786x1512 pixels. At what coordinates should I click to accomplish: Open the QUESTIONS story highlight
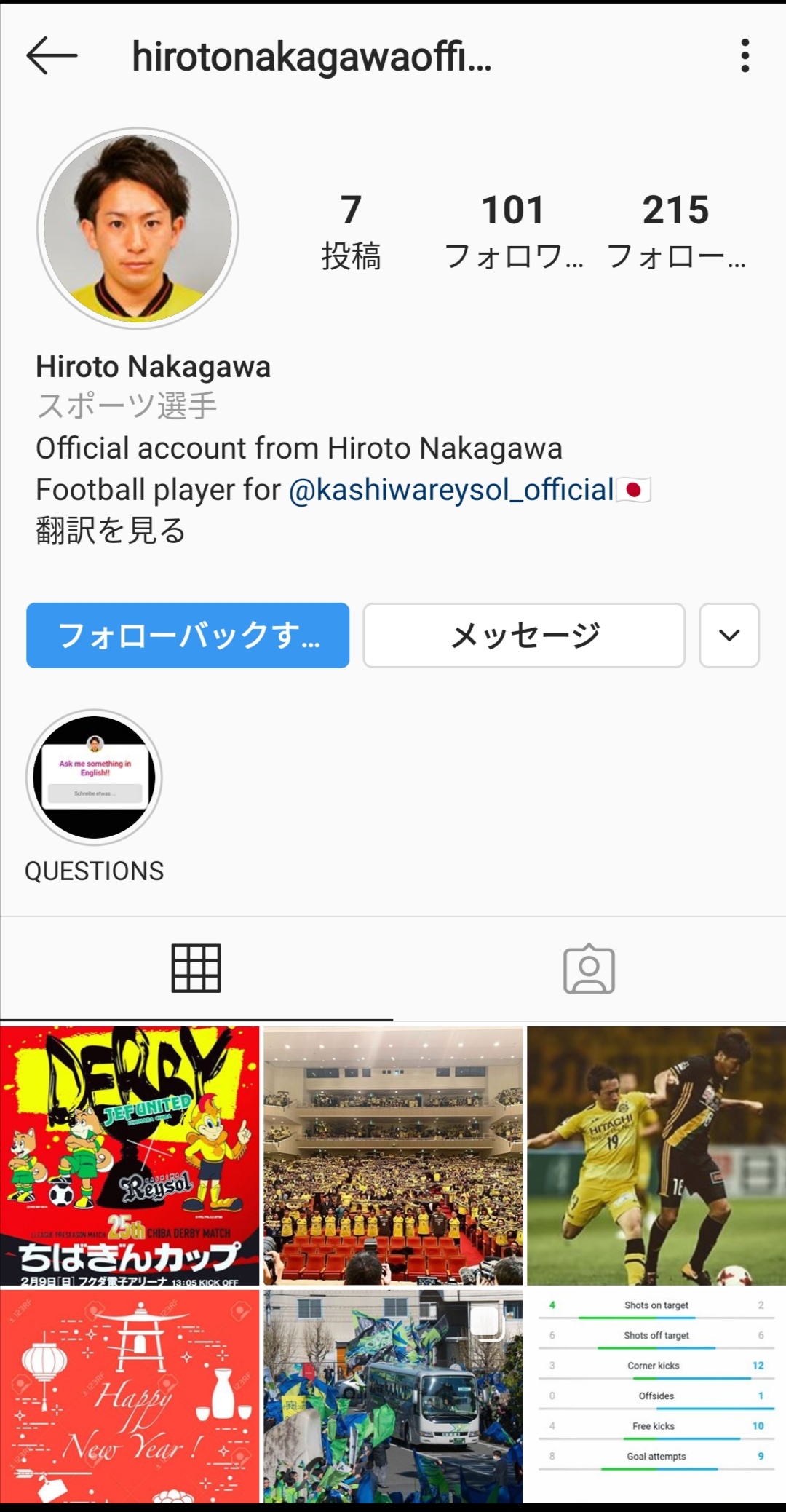click(95, 777)
